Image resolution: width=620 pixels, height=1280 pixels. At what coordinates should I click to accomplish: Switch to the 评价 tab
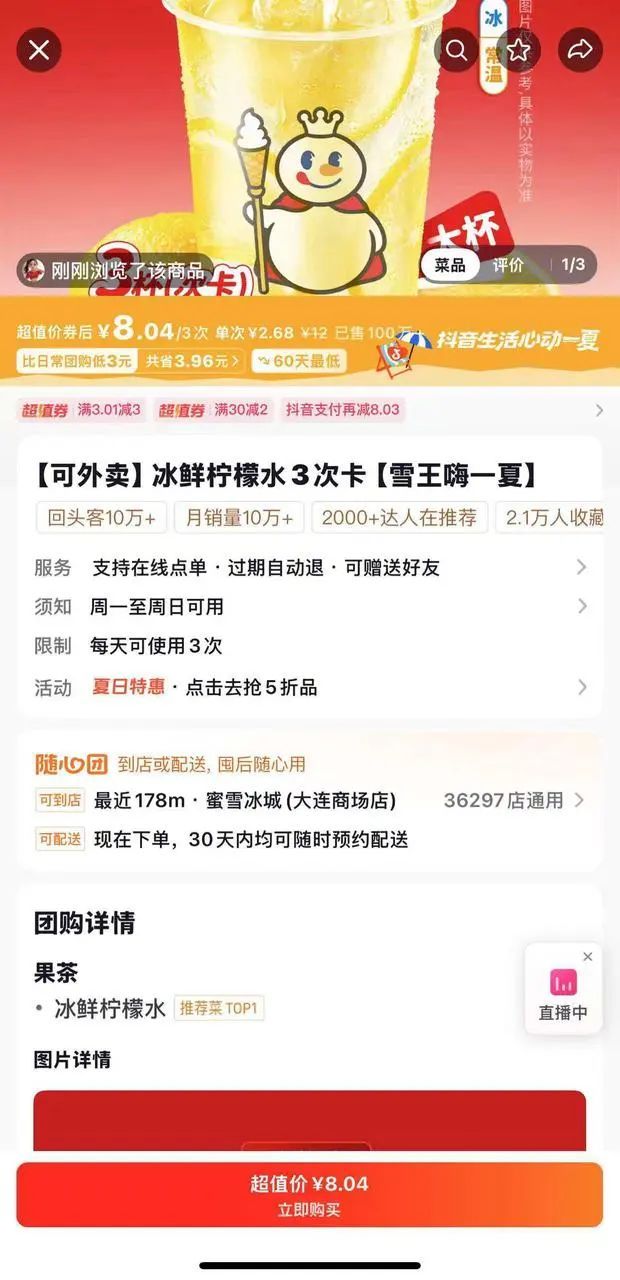tap(508, 265)
